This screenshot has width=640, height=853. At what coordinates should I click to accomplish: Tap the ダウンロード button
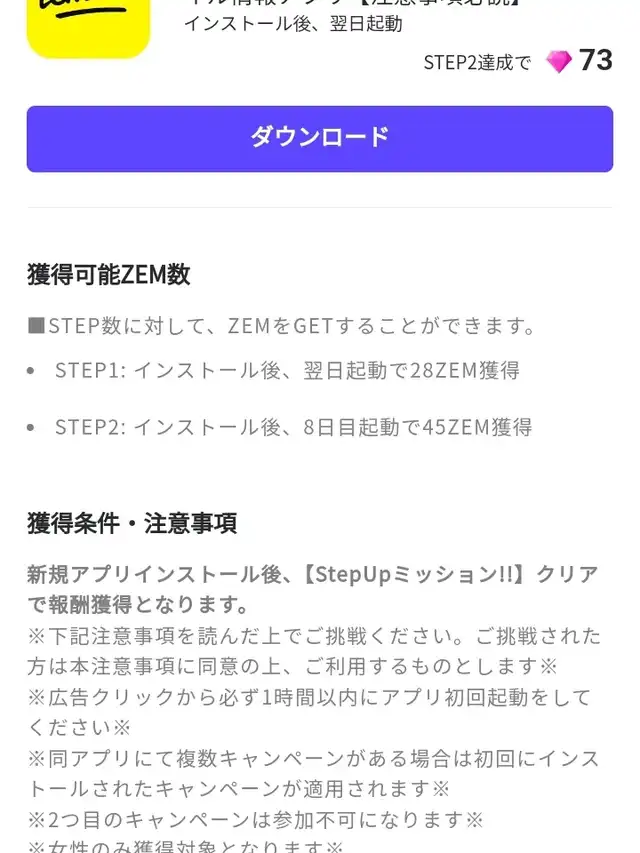(319, 138)
